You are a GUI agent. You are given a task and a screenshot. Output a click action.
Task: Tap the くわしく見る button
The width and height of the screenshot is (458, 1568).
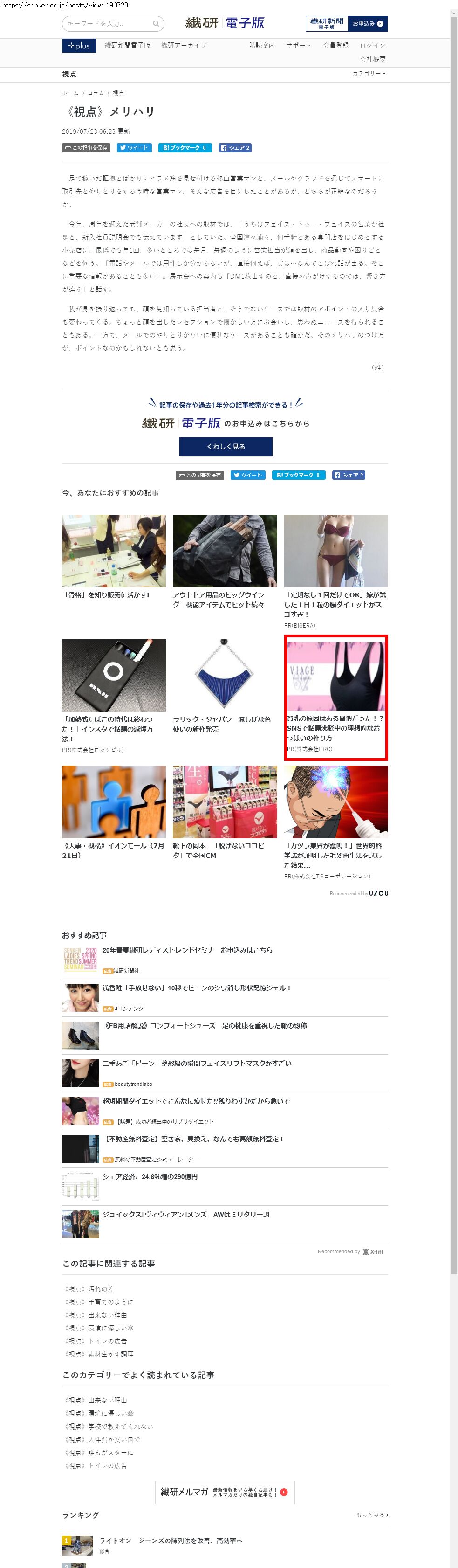point(226,446)
